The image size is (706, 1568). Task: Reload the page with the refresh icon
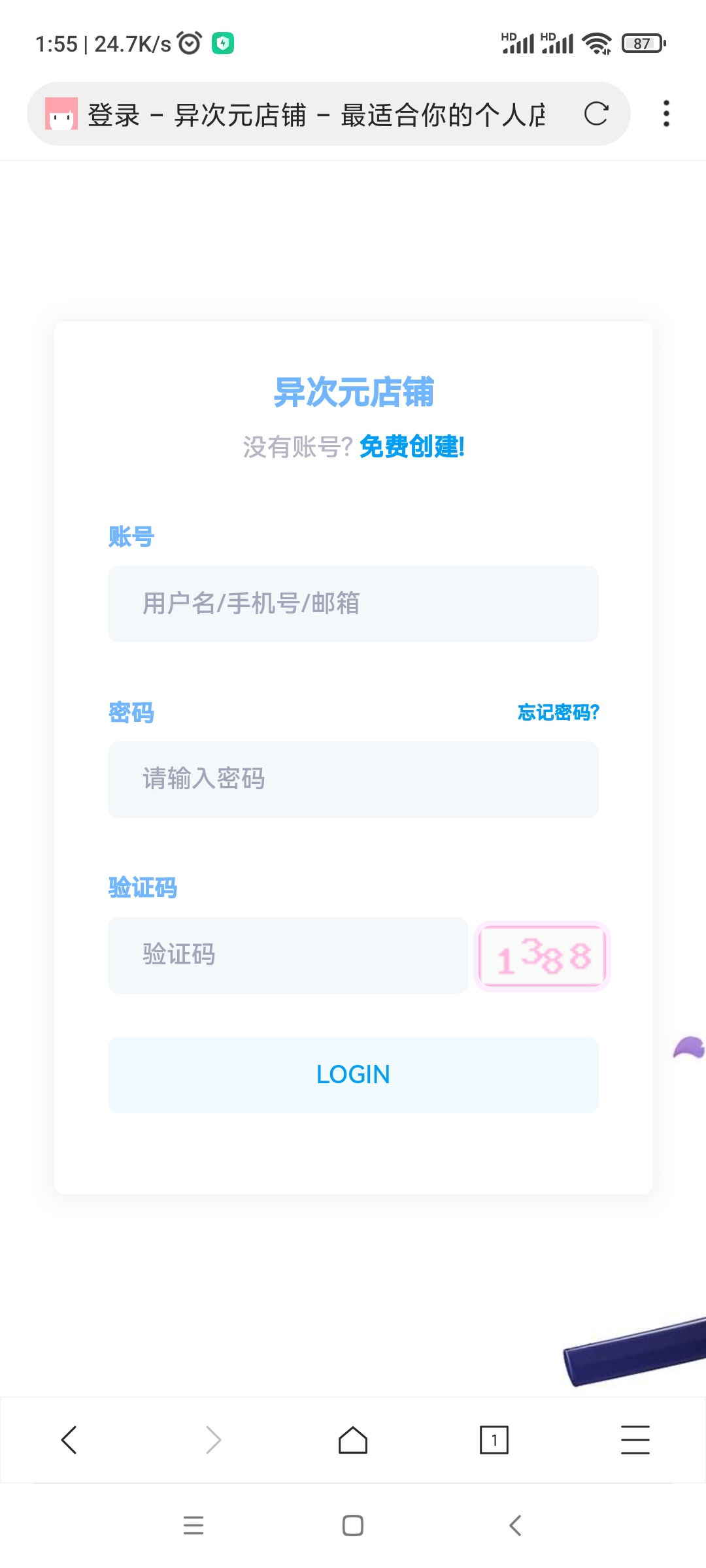click(x=596, y=114)
